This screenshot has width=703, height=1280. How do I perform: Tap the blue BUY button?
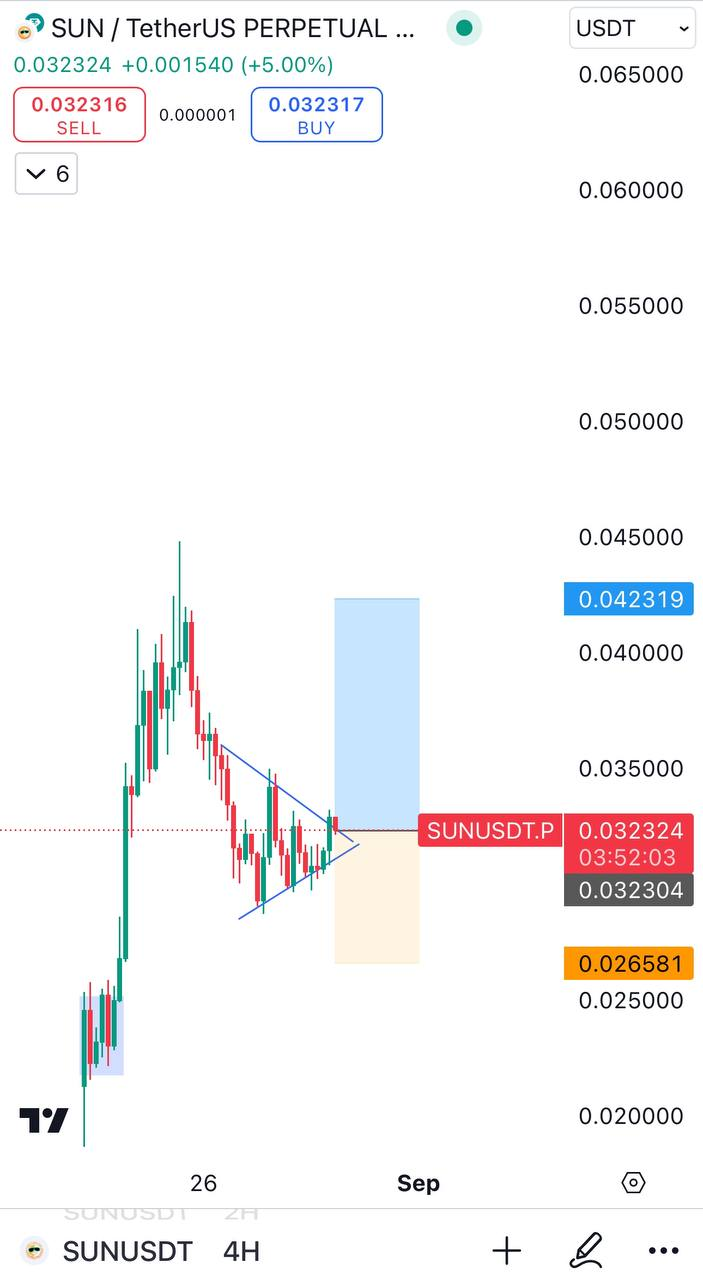pyautogui.click(x=316, y=114)
